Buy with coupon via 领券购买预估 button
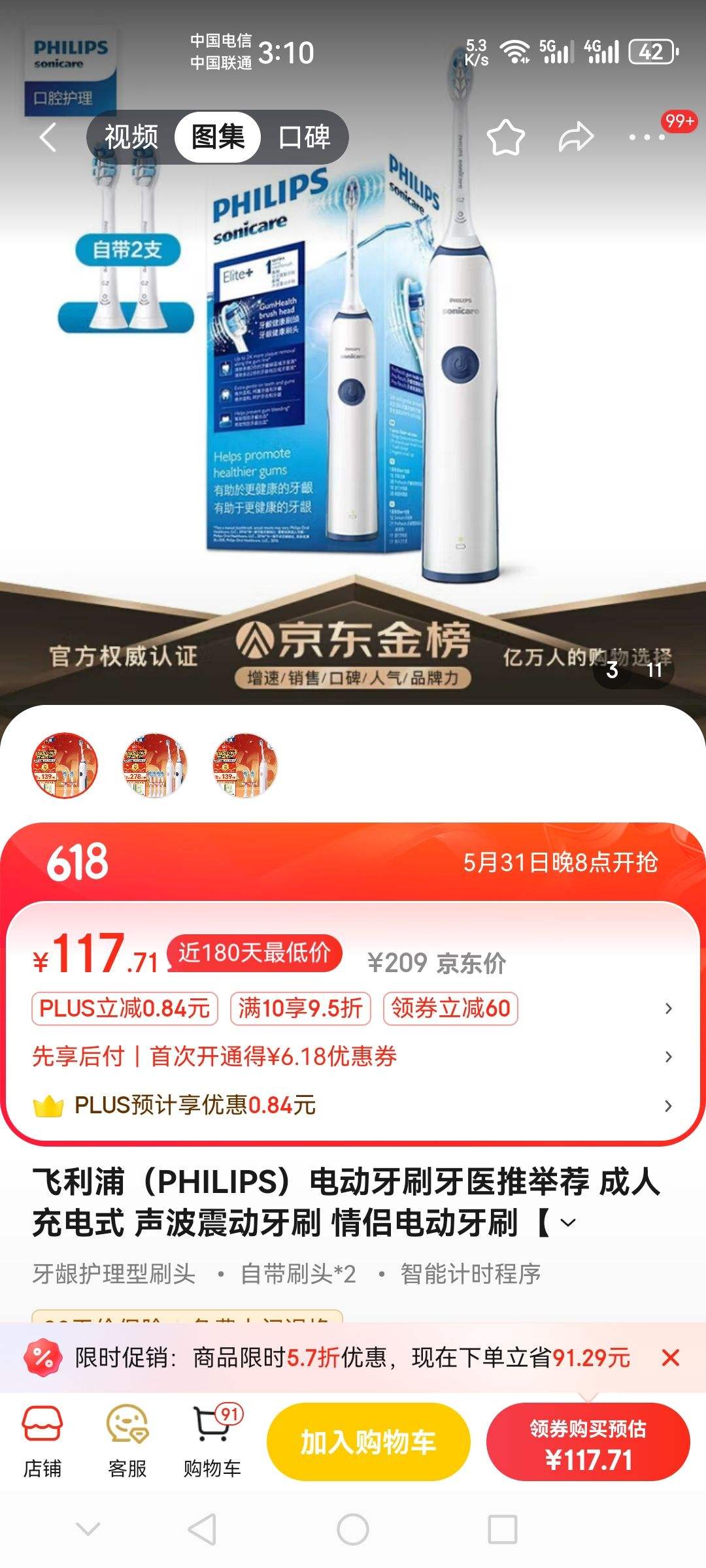Screen dimensions: 706x1568 coord(588,1442)
